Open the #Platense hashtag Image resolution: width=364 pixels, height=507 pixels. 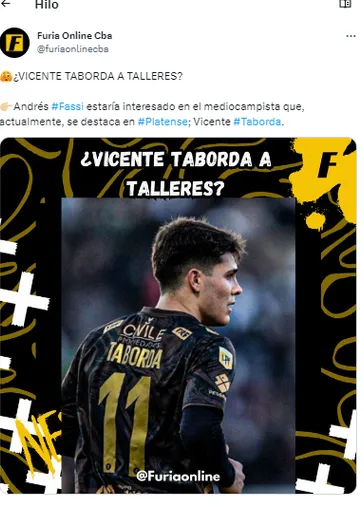pyautogui.click(x=163, y=122)
